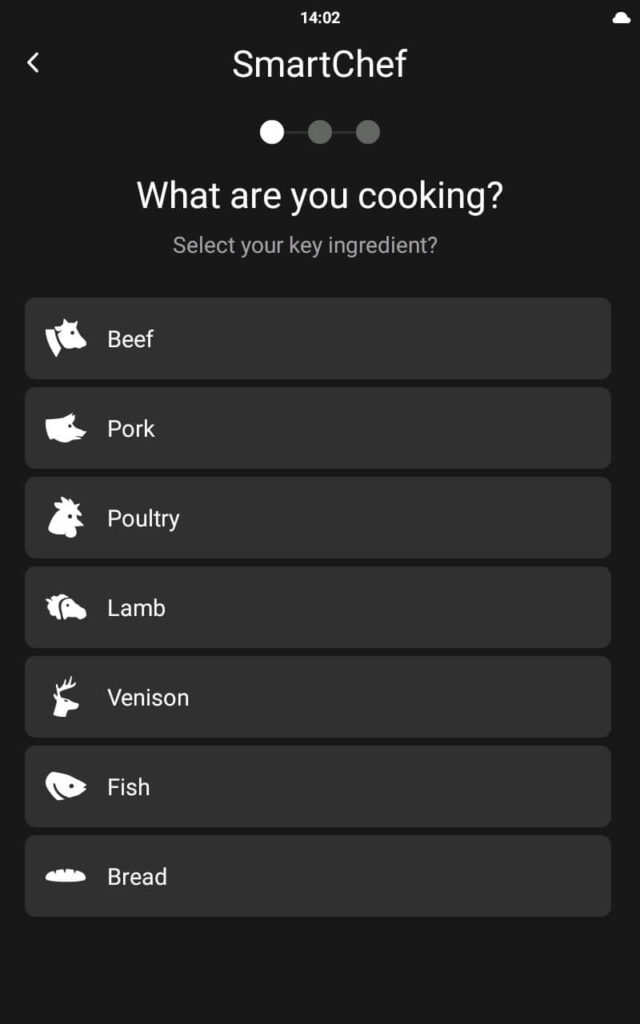640x1024 pixels.
Task: Open the Venison option
Action: point(318,697)
